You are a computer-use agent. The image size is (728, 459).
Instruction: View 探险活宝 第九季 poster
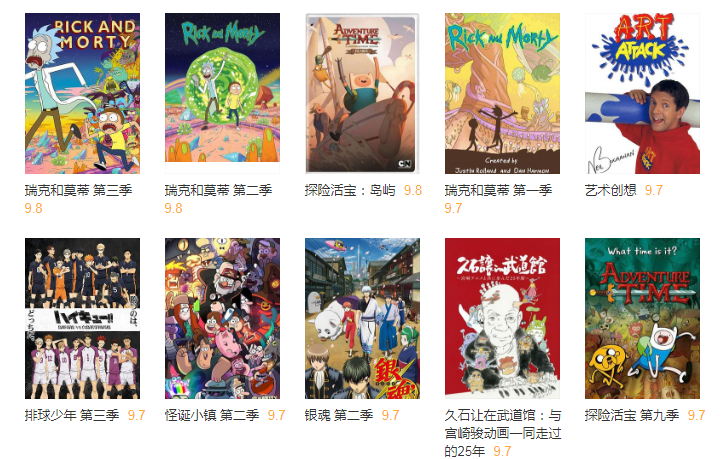click(642, 319)
